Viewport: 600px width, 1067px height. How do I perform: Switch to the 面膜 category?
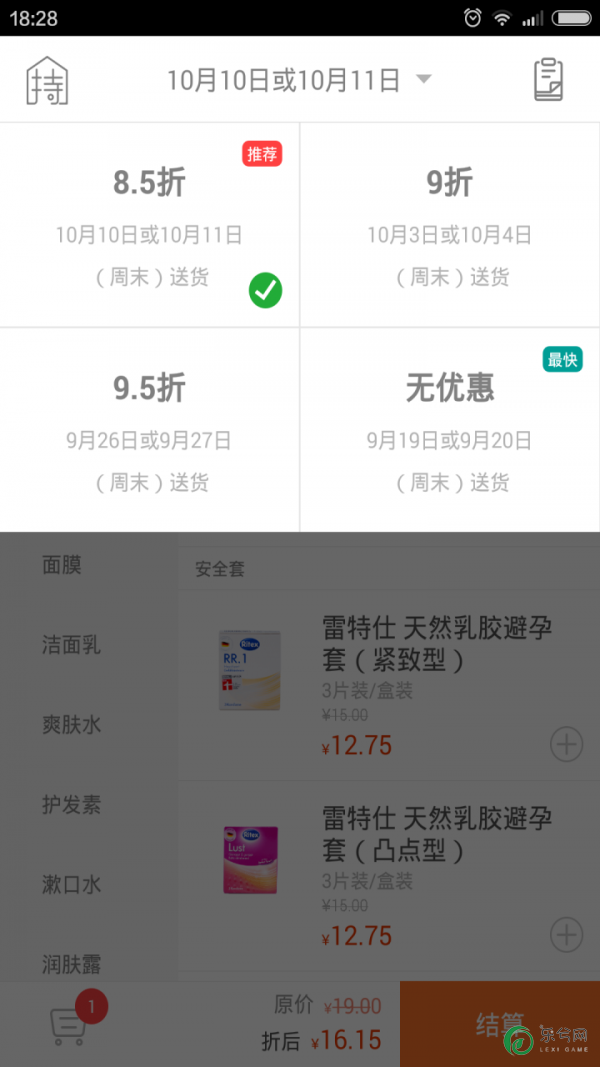point(62,566)
